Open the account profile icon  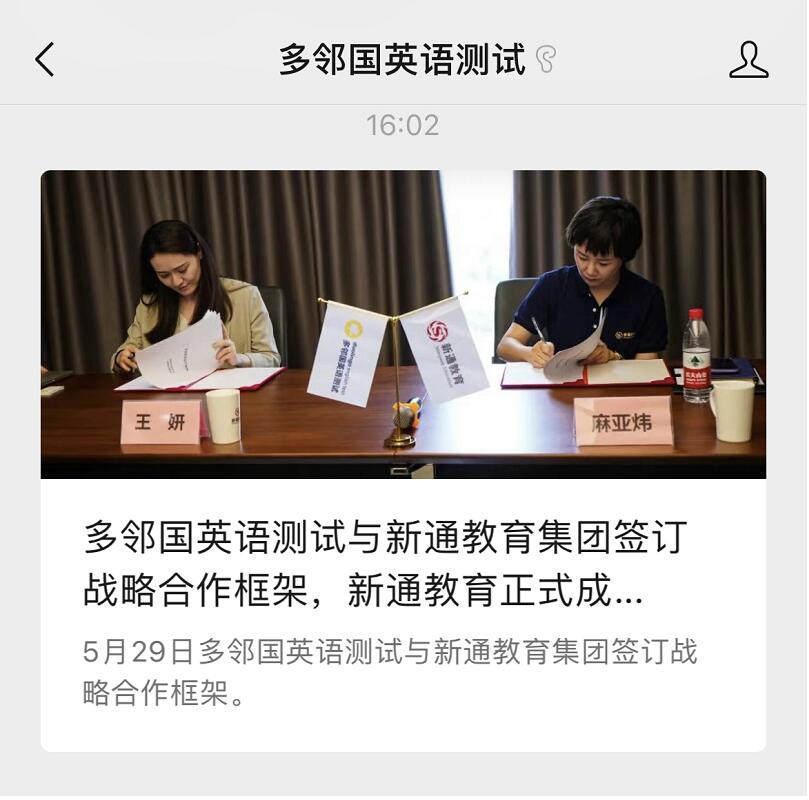coord(748,60)
